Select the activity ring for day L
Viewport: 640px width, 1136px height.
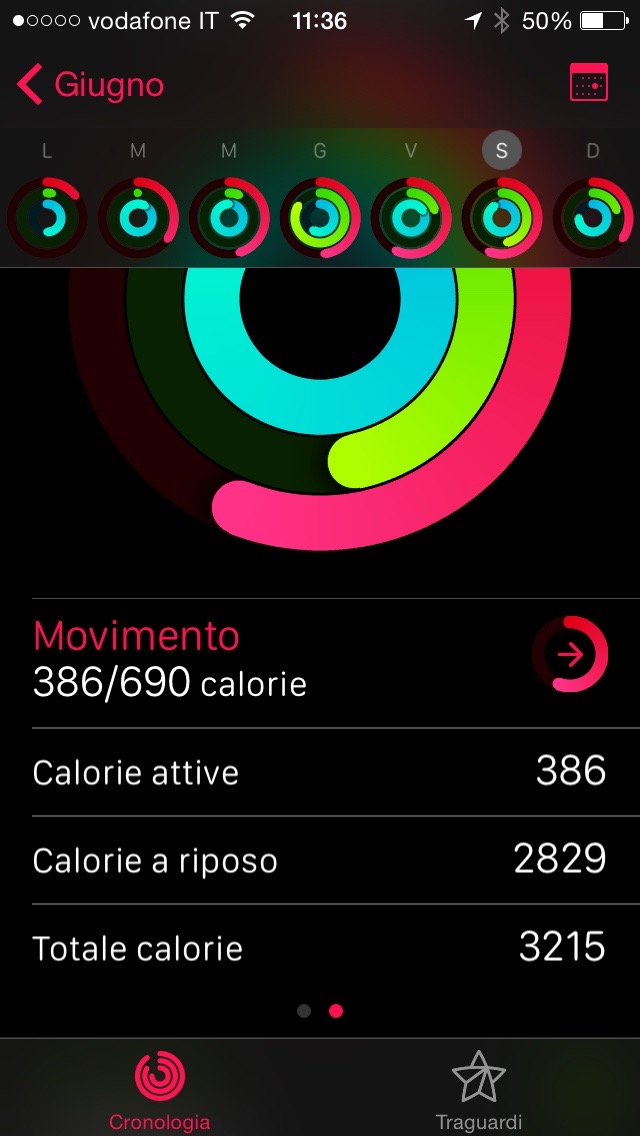[46, 217]
